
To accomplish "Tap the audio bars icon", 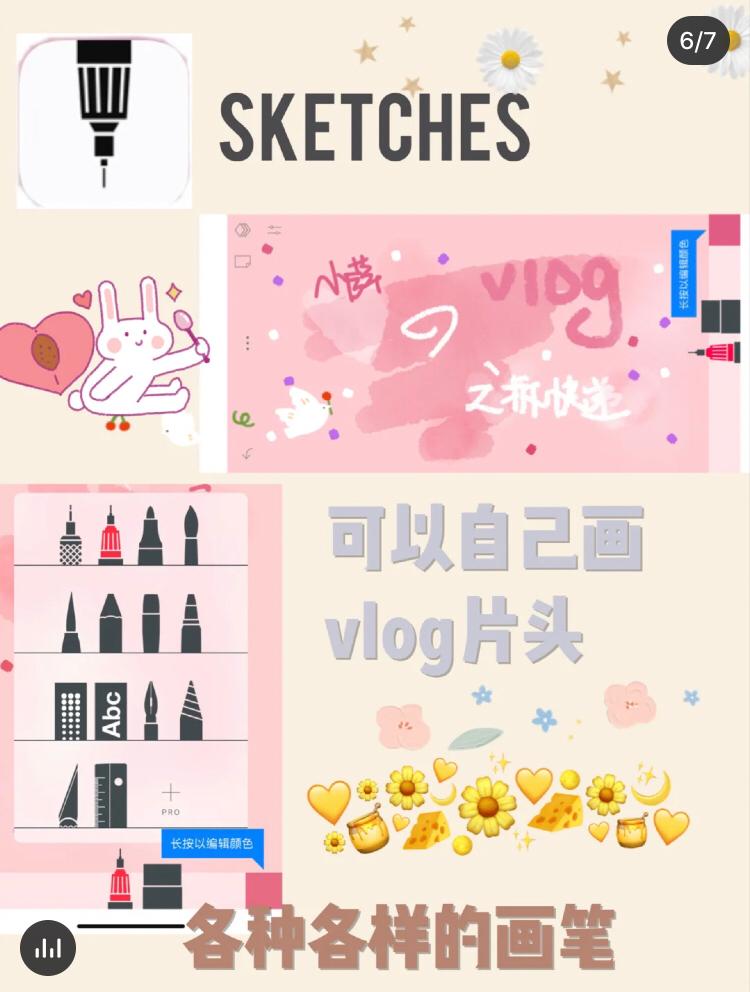I will coord(48,947).
